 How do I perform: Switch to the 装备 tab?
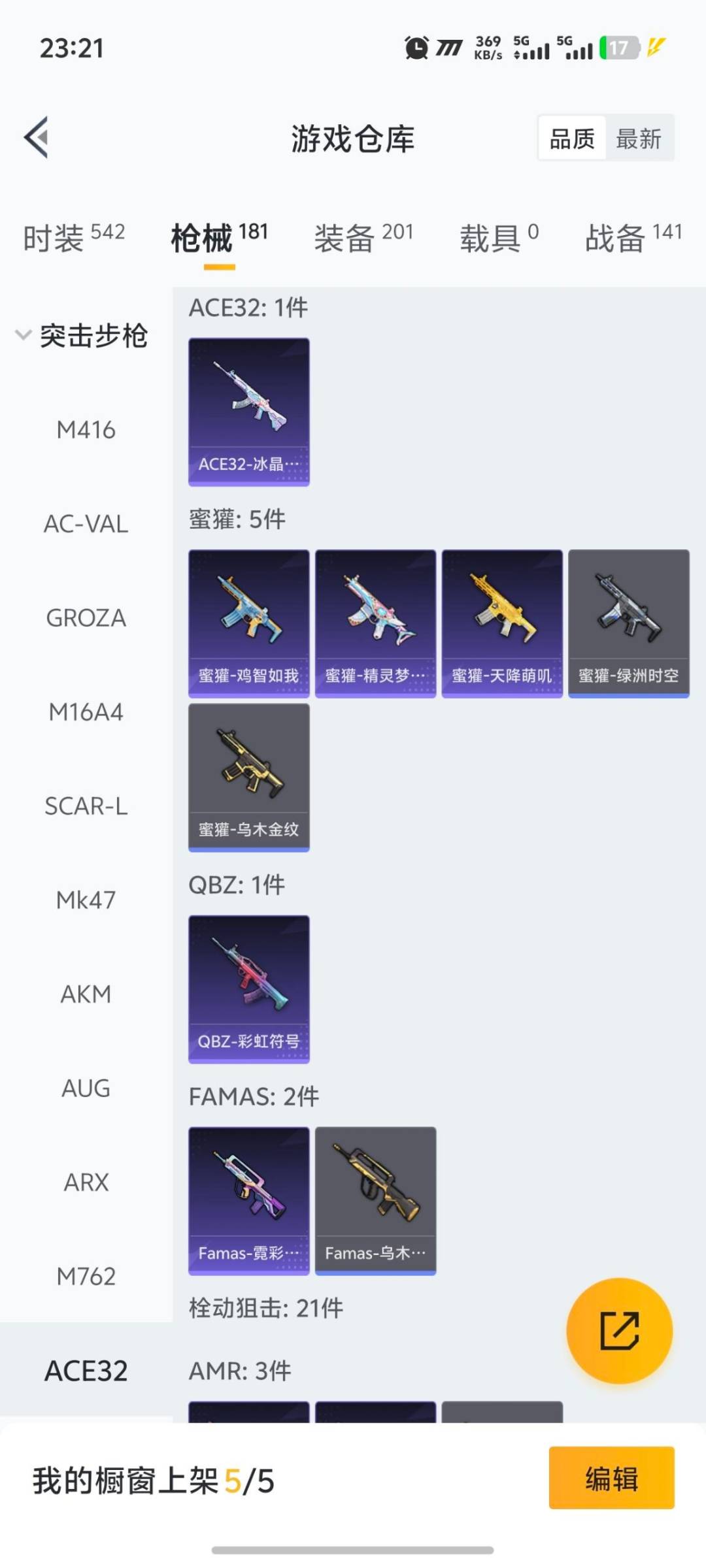point(363,238)
